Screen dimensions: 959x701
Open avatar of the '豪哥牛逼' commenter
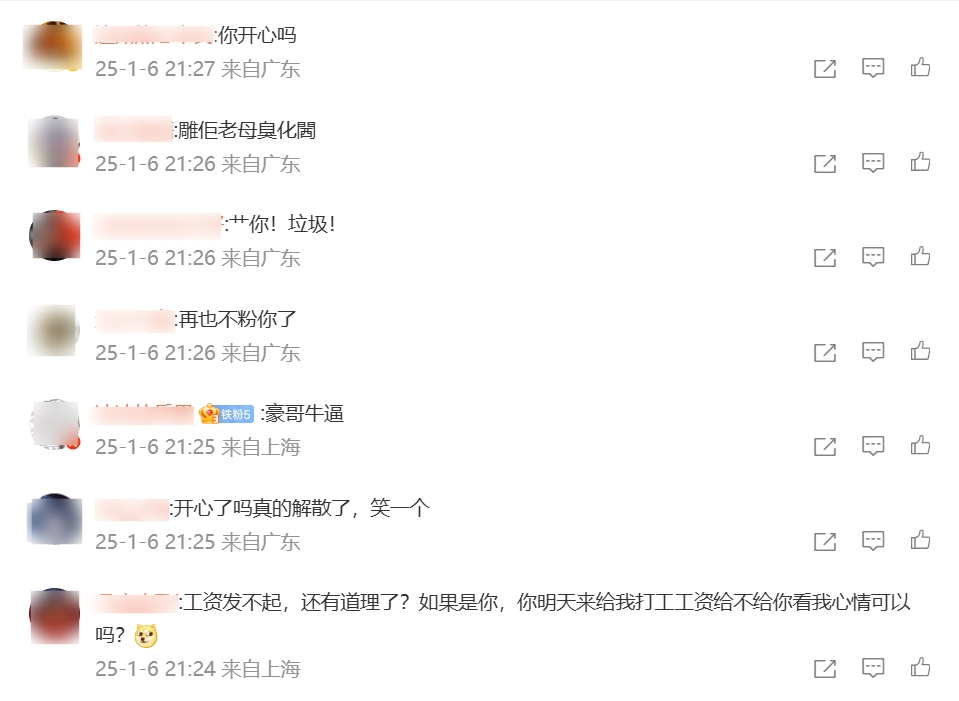pyautogui.click(x=55, y=424)
